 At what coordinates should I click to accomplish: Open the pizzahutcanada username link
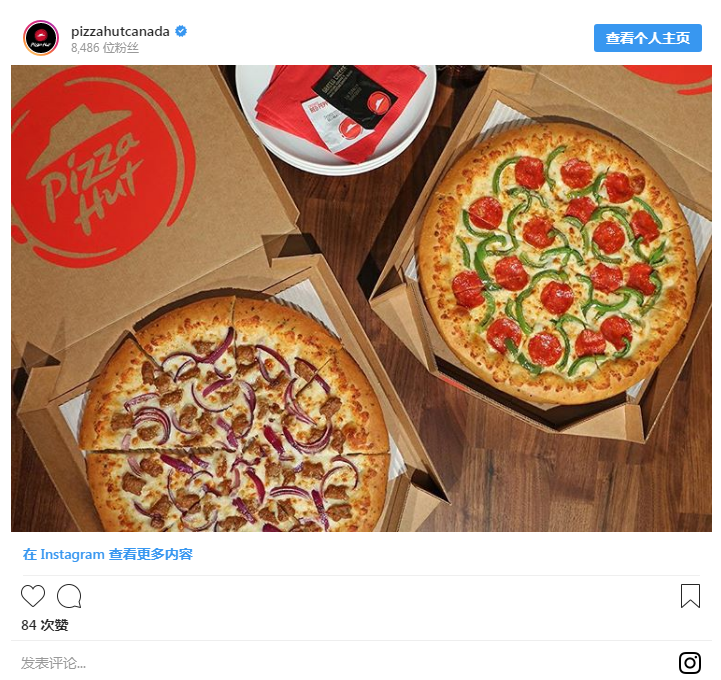coord(120,31)
